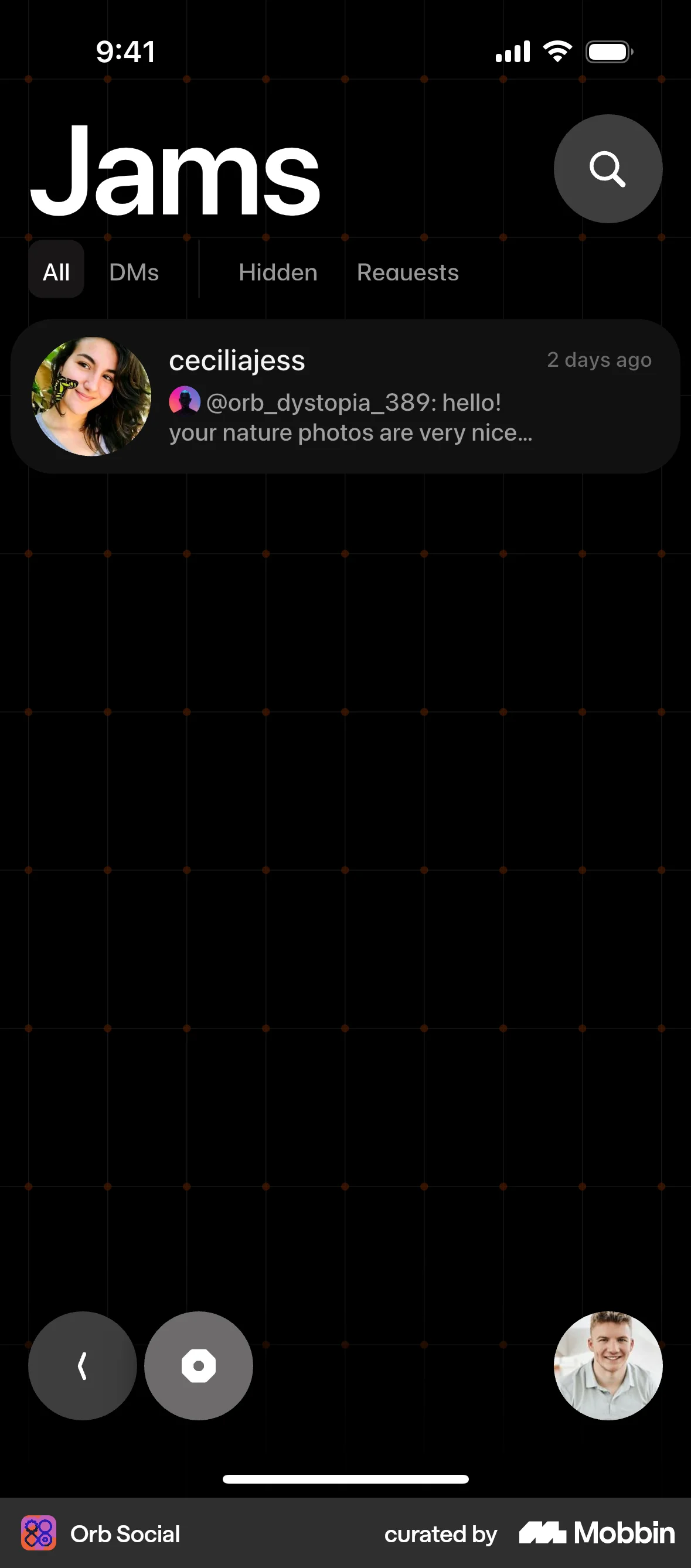Select the All tab
691x1568 pixels.
pyautogui.click(x=56, y=271)
